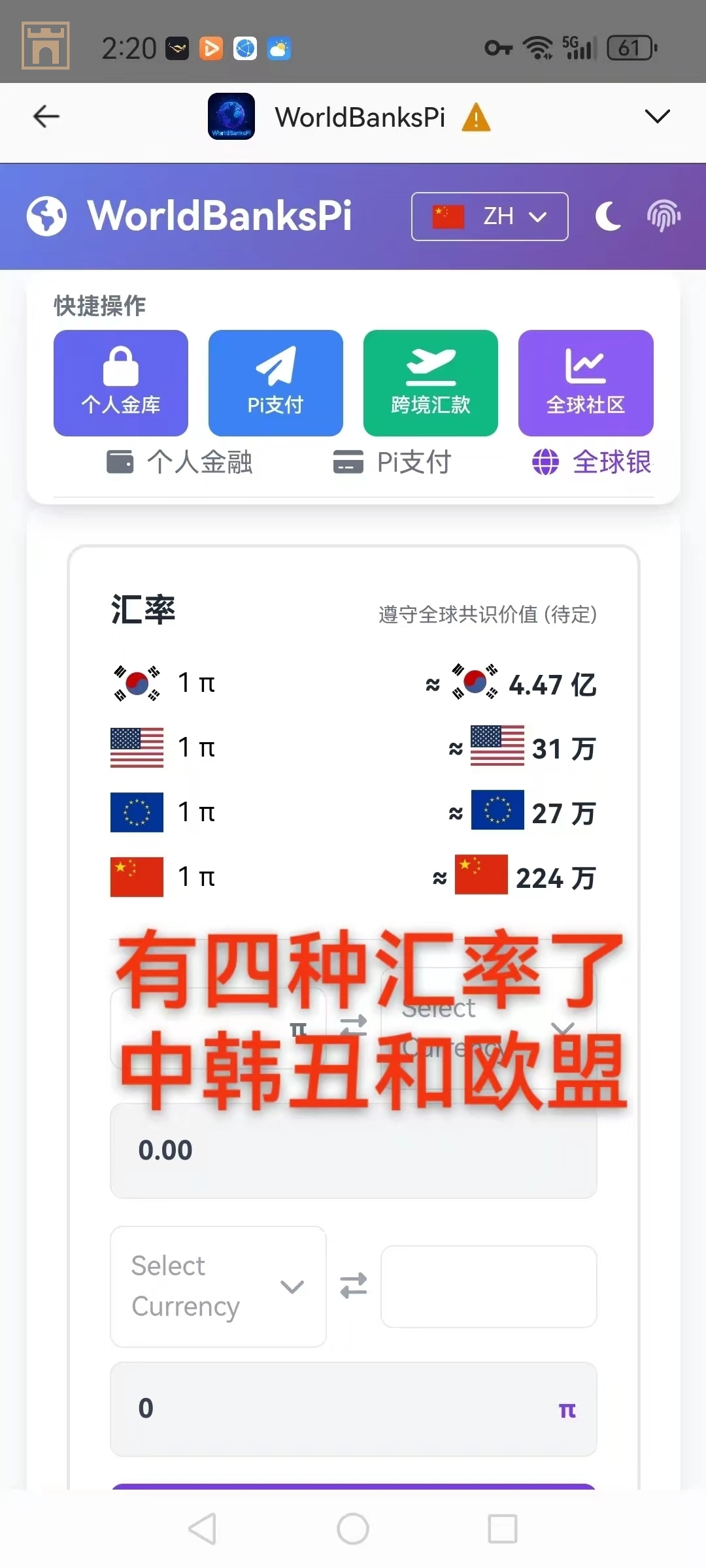This screenshot has width=706, height=1568.
Task: Switch to the 个人金融 tab
Action: pyautogui.click(x=180, y=462)
